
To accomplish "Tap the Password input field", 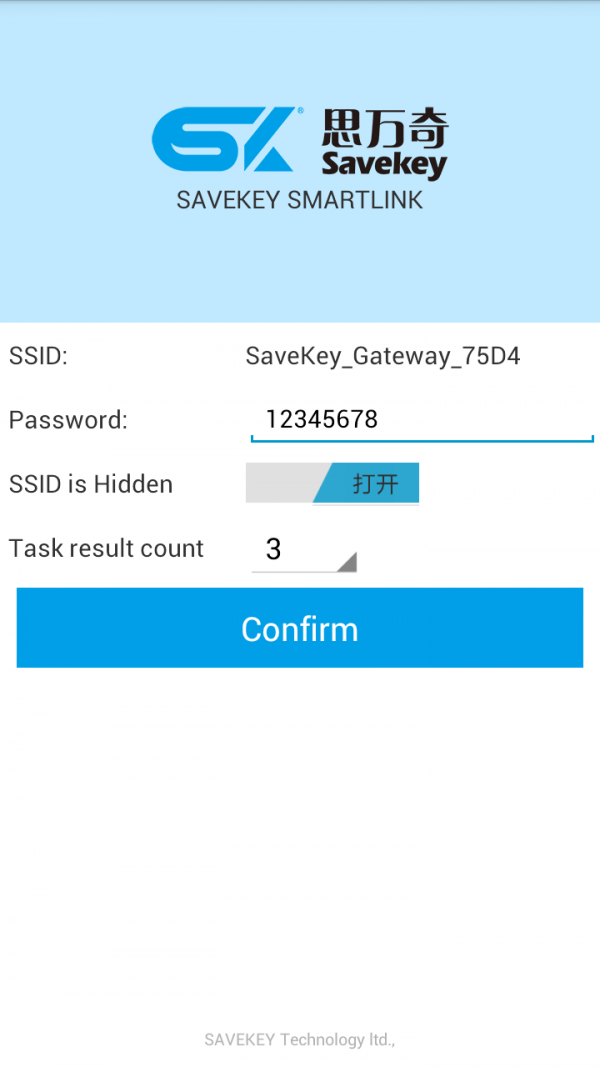I will point(421,420).
